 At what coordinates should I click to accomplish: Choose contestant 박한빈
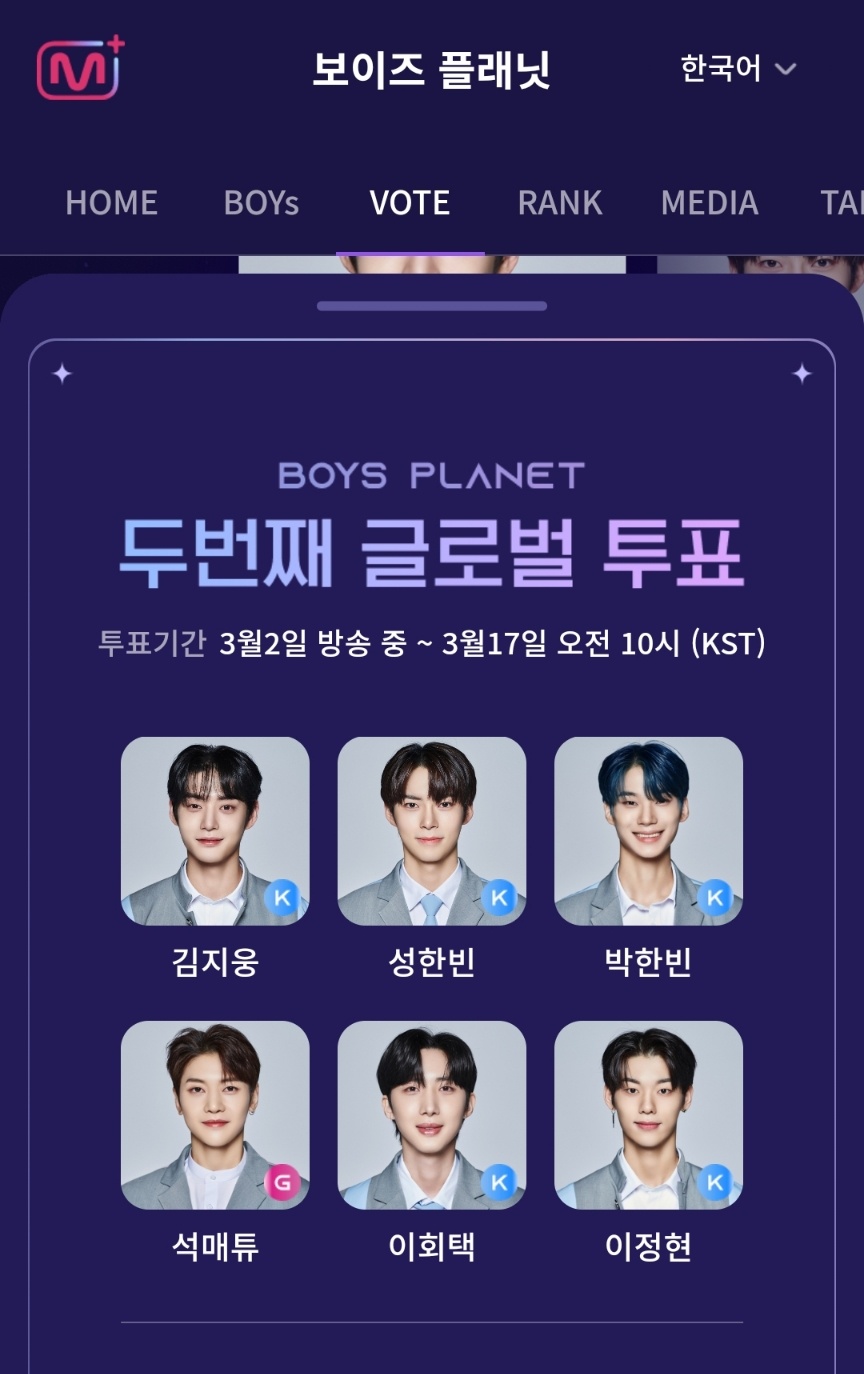tap(648, 832)
